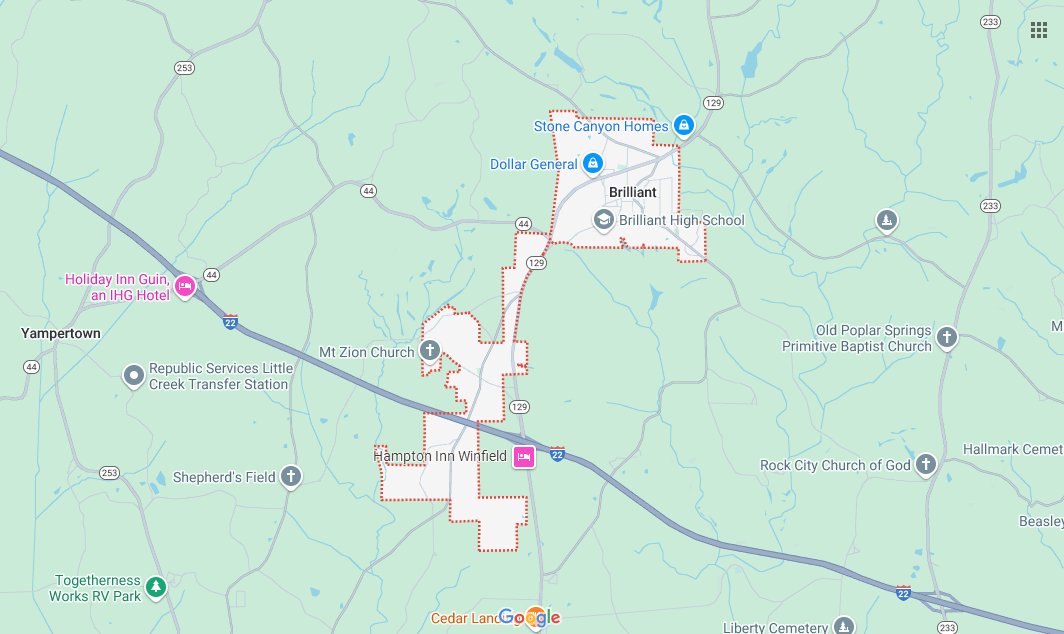Open the Dollar General place pin

[x=592, y=163]
